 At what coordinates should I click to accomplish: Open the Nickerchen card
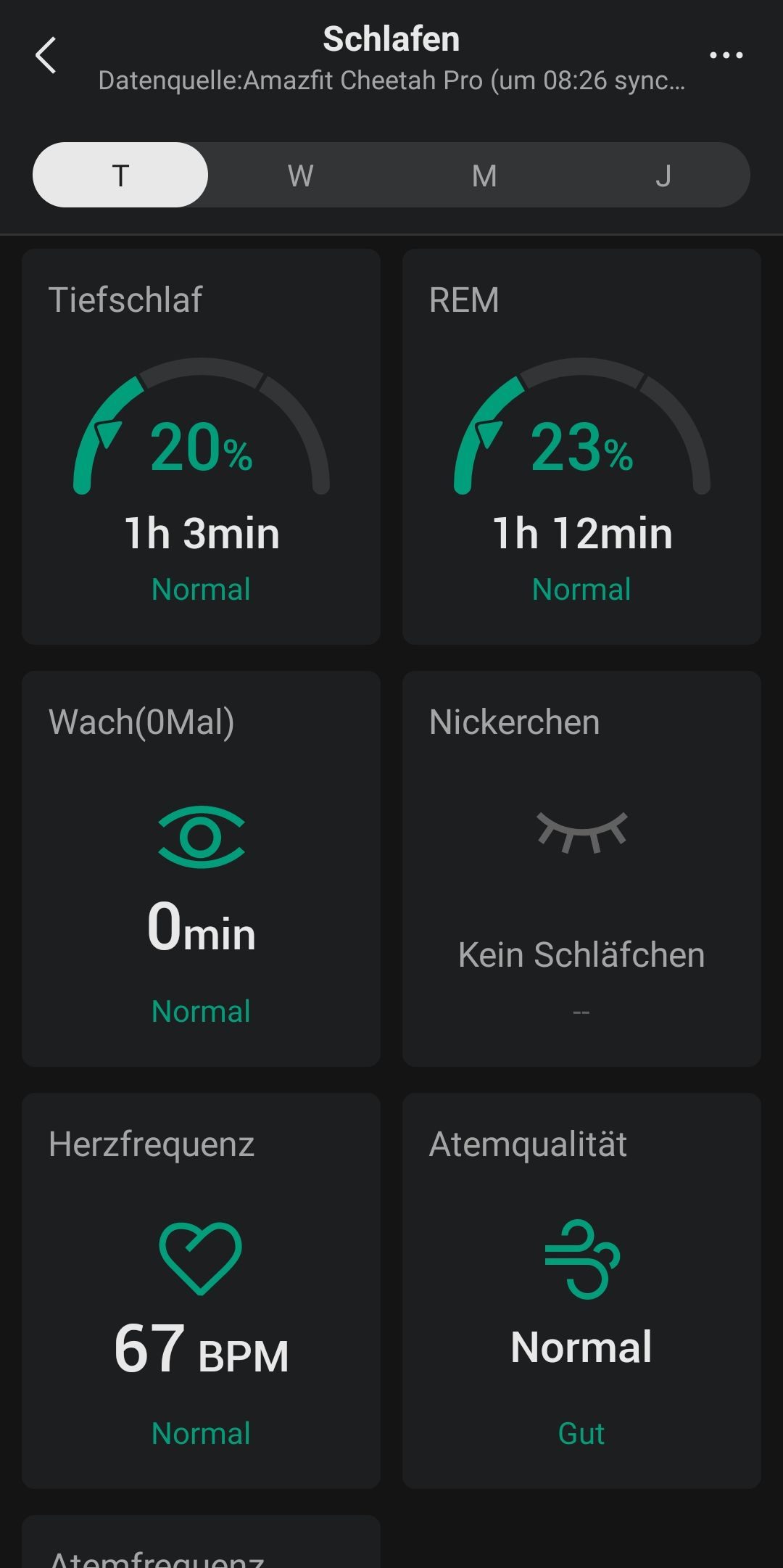pyautogui.click(x=581, y=869)
